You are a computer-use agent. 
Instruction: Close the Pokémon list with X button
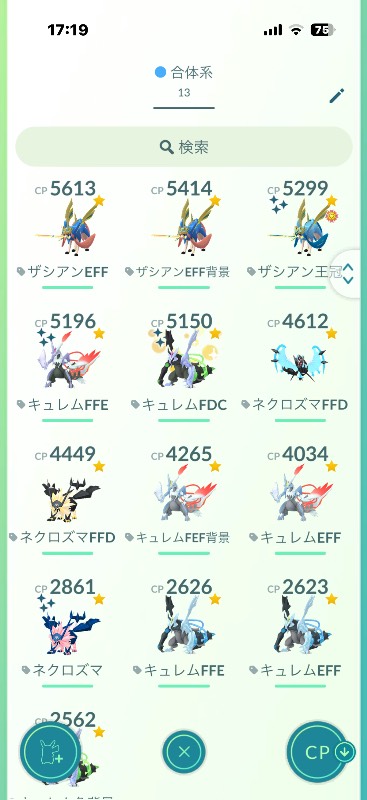(x=184, y=752)
